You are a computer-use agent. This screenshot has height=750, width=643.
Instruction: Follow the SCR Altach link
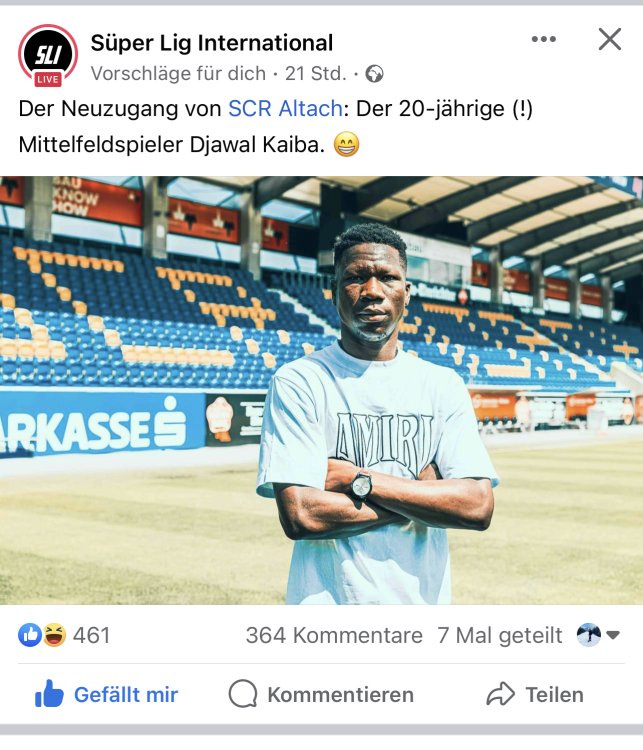coord(270,108)
